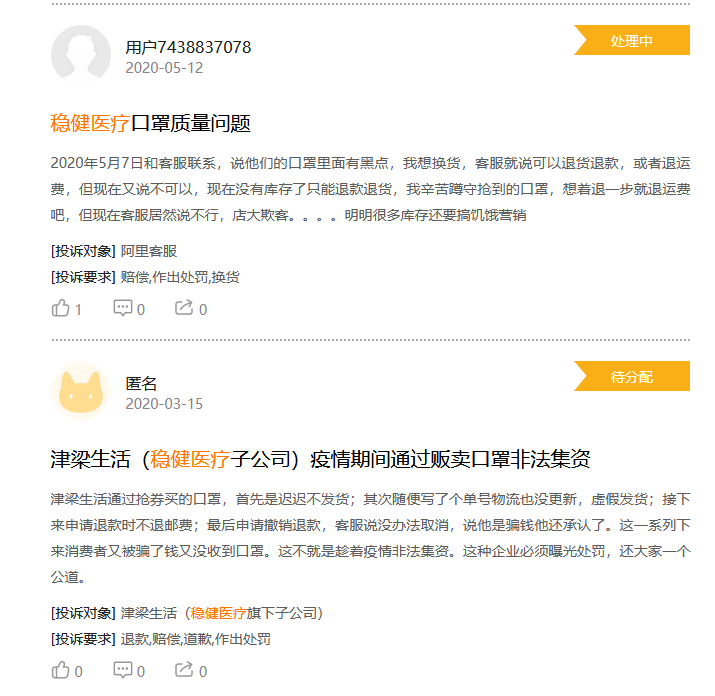715x696 pixels.
Task: View profile avatar of 用户7438837078
Action: click(x=80, y=54)
